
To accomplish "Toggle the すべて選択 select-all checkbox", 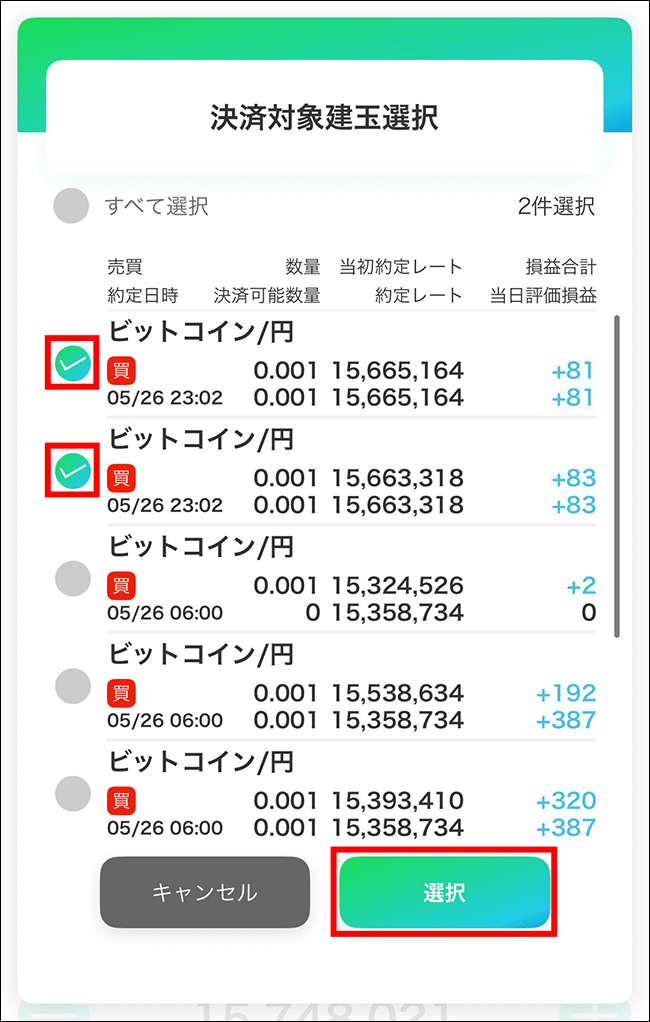I will coord(72,206).
